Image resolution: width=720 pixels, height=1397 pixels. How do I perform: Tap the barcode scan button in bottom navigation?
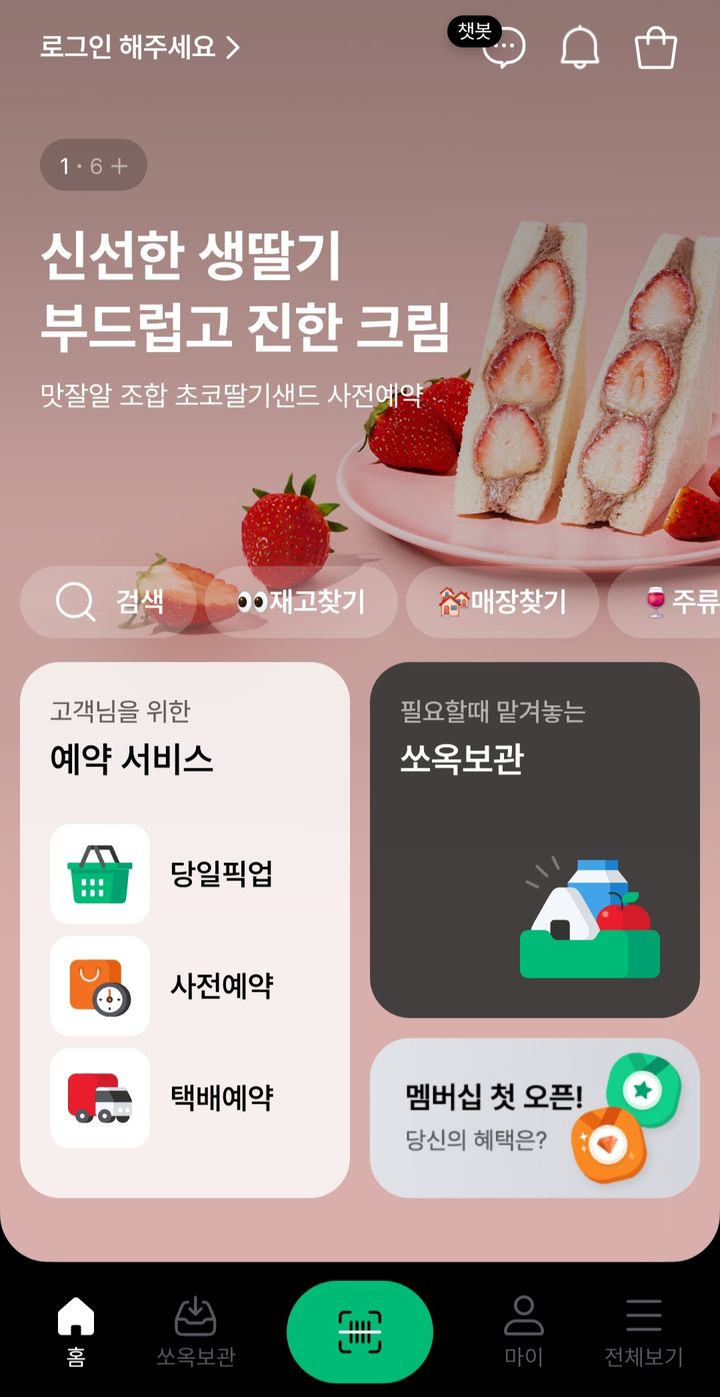click(x=360, y=1330)
